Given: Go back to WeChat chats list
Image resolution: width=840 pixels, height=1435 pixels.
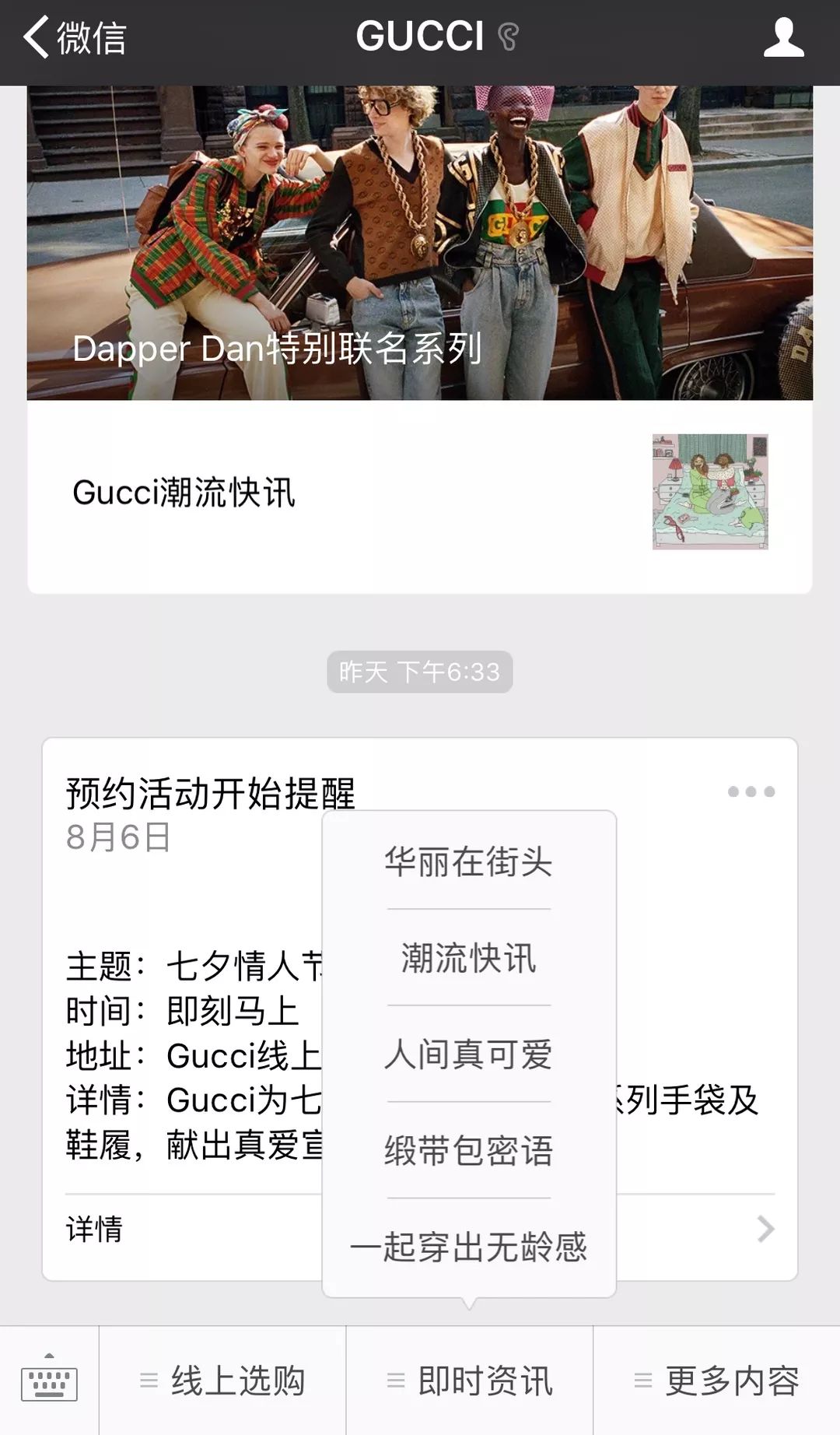Looking at the screenshot, I should click(x=74, y=37).
